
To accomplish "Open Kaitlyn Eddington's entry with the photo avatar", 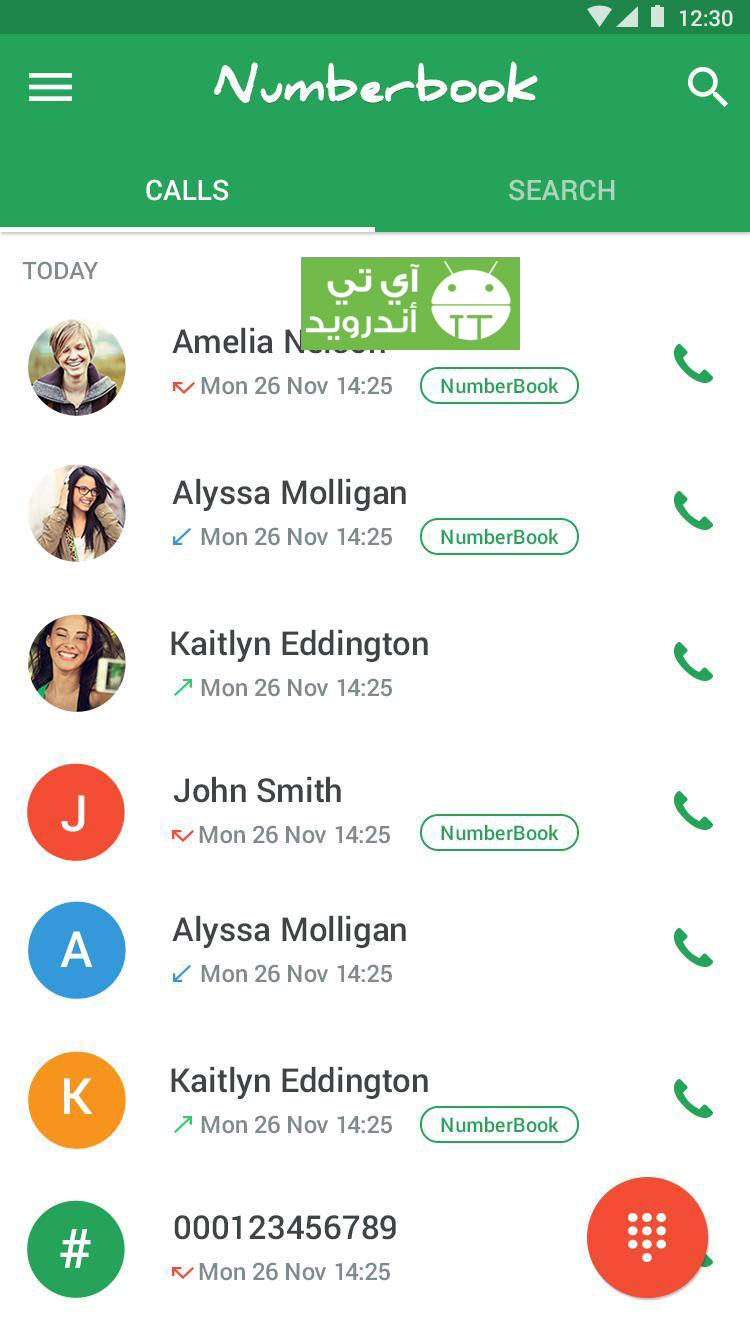I will click(299, 645).
